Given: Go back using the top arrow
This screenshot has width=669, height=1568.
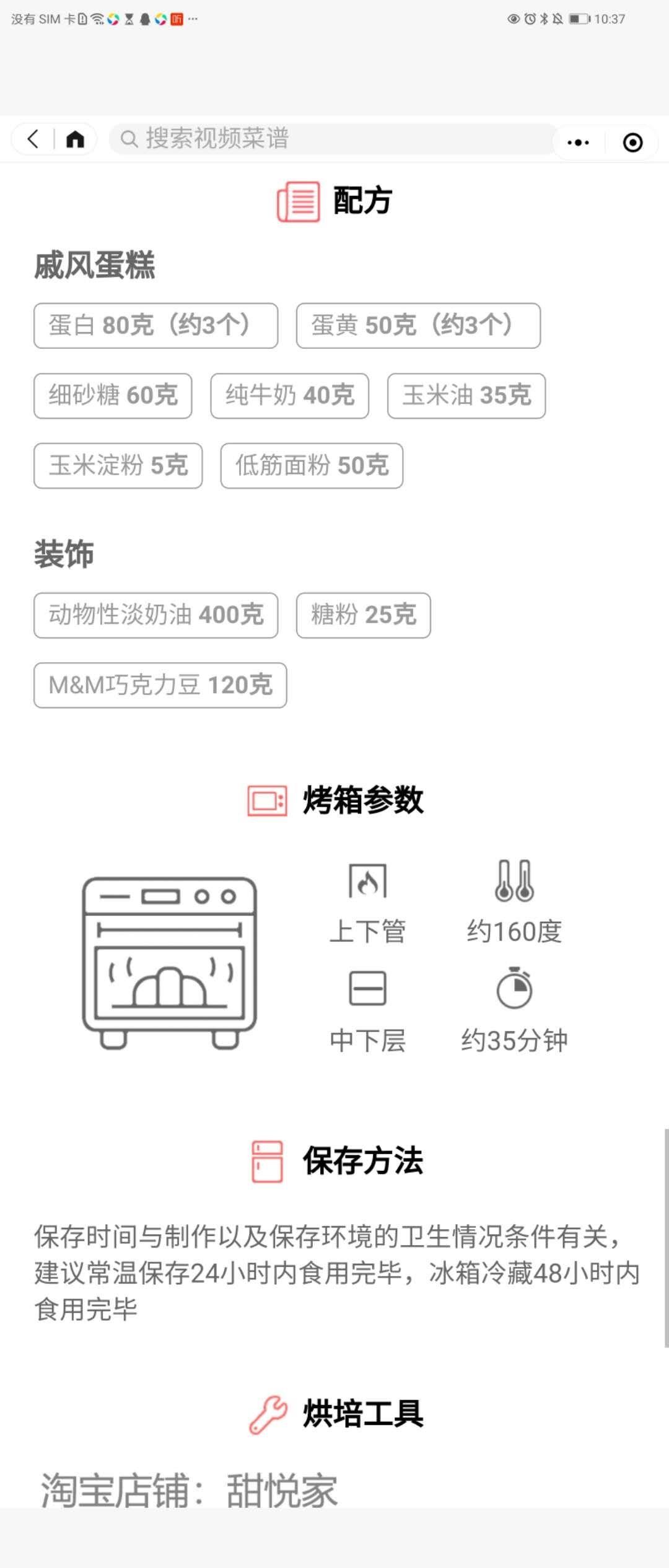Looking at the screenshot, I should pos(33,139).
